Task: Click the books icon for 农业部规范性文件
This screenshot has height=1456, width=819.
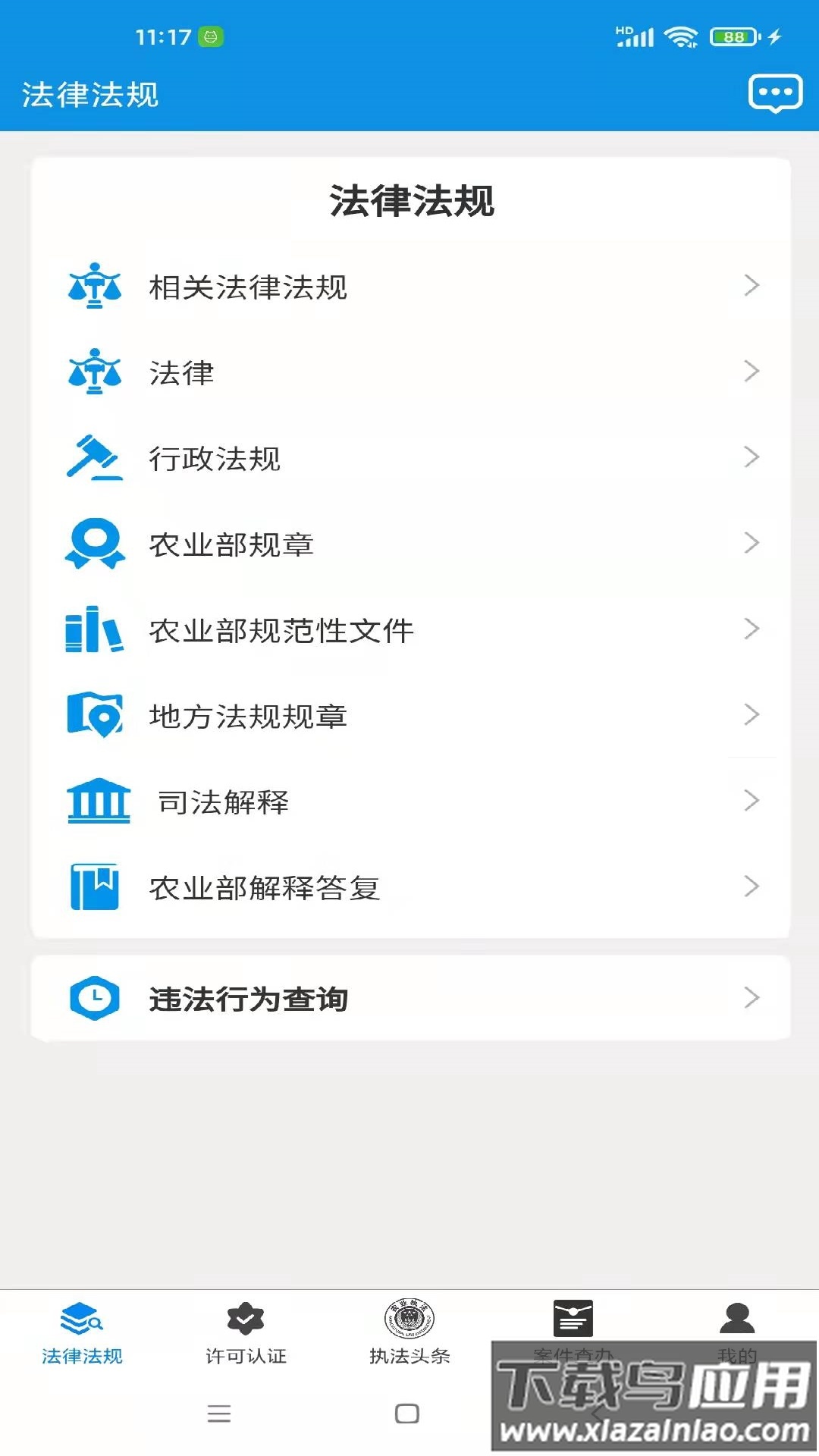Action: coord(94,629)
